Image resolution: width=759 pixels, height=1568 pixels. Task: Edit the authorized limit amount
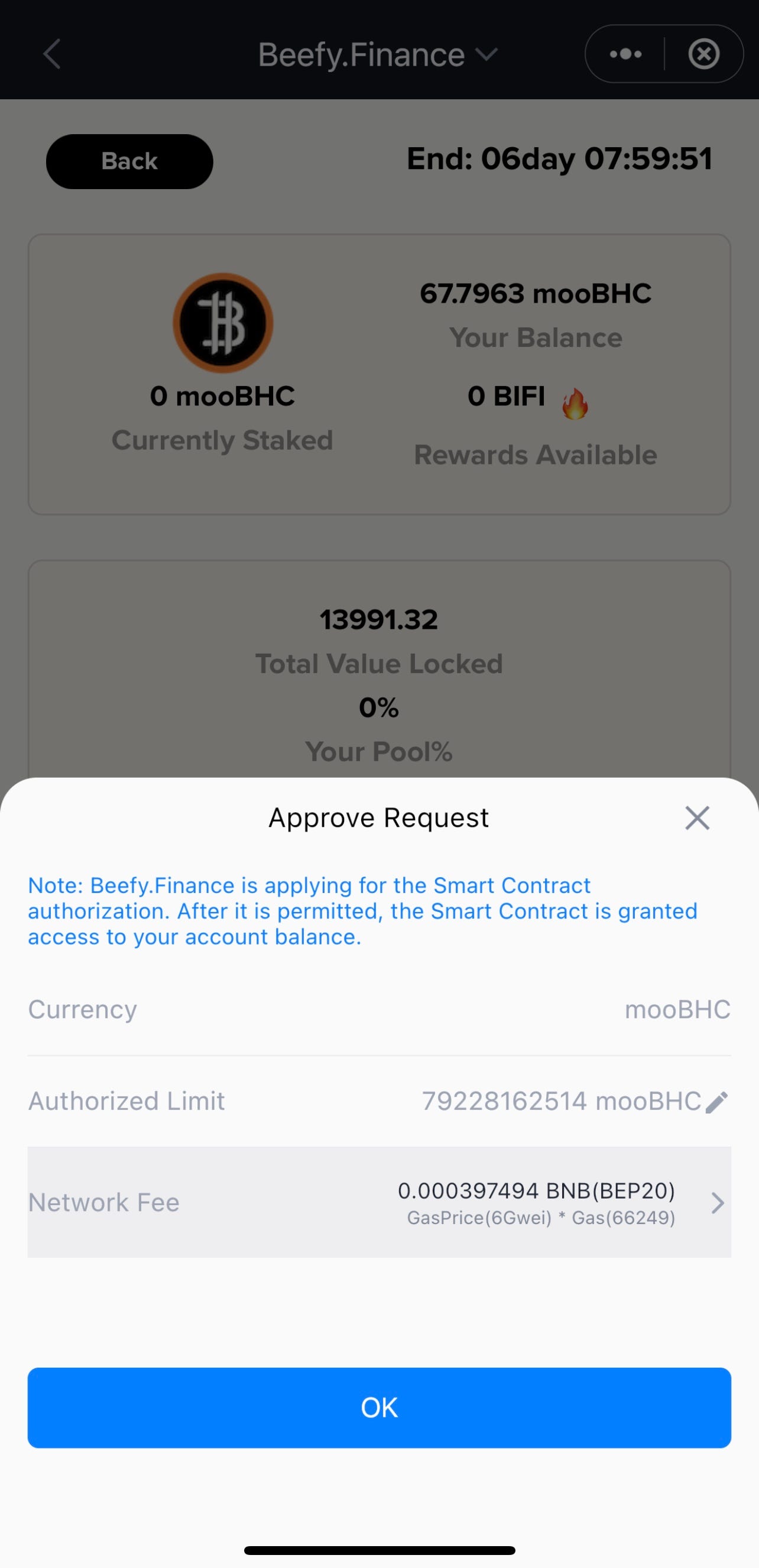click(716, 1102)
